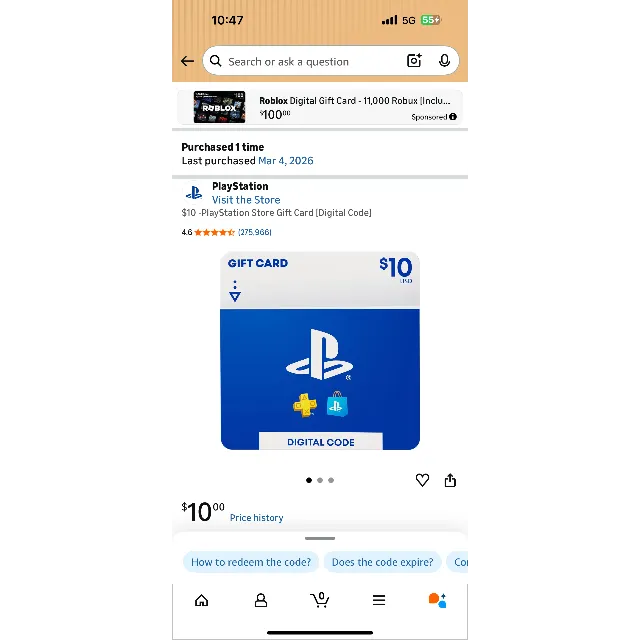Open the hamburger menu tab
This screenshot has height=640, width=640.
click(379, 600)
